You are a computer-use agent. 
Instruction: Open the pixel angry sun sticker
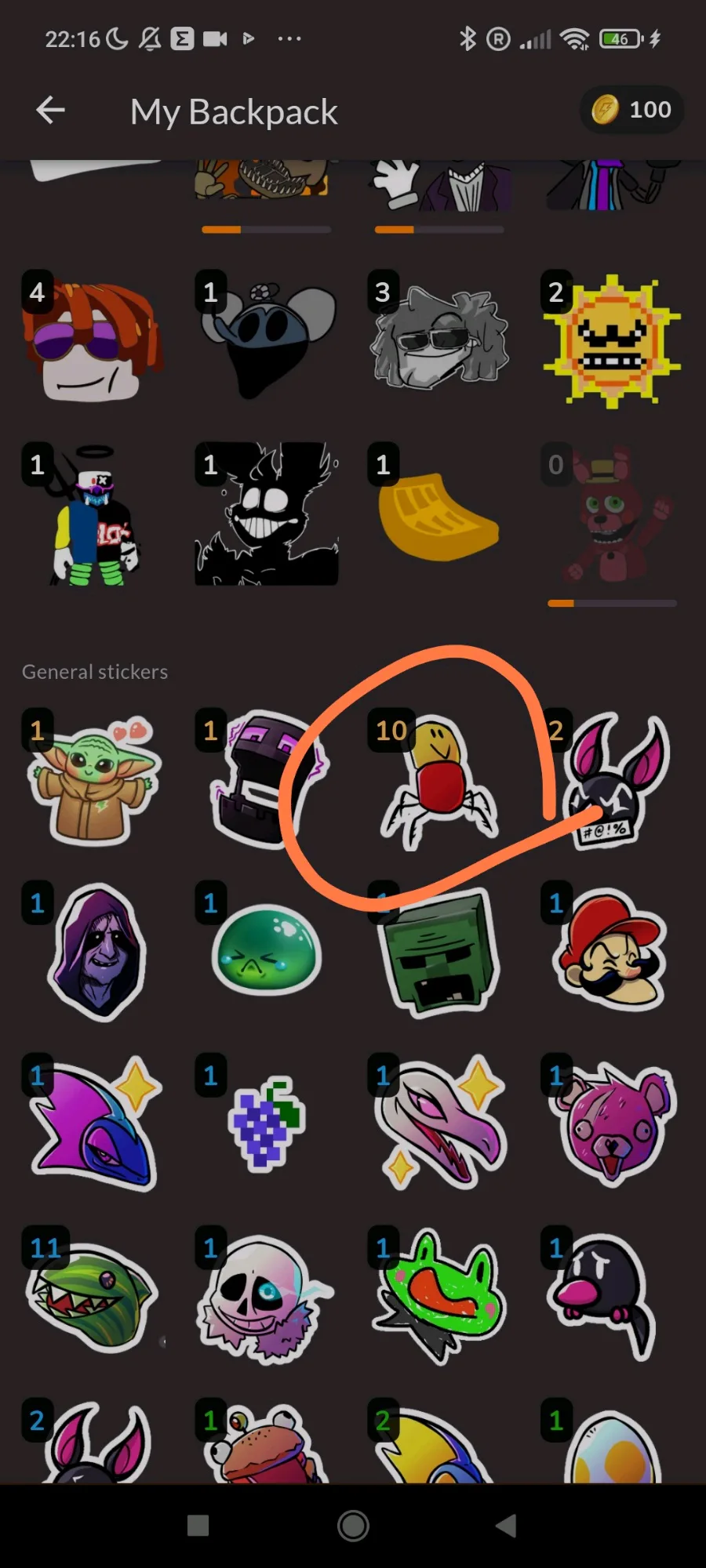point(612,342)
